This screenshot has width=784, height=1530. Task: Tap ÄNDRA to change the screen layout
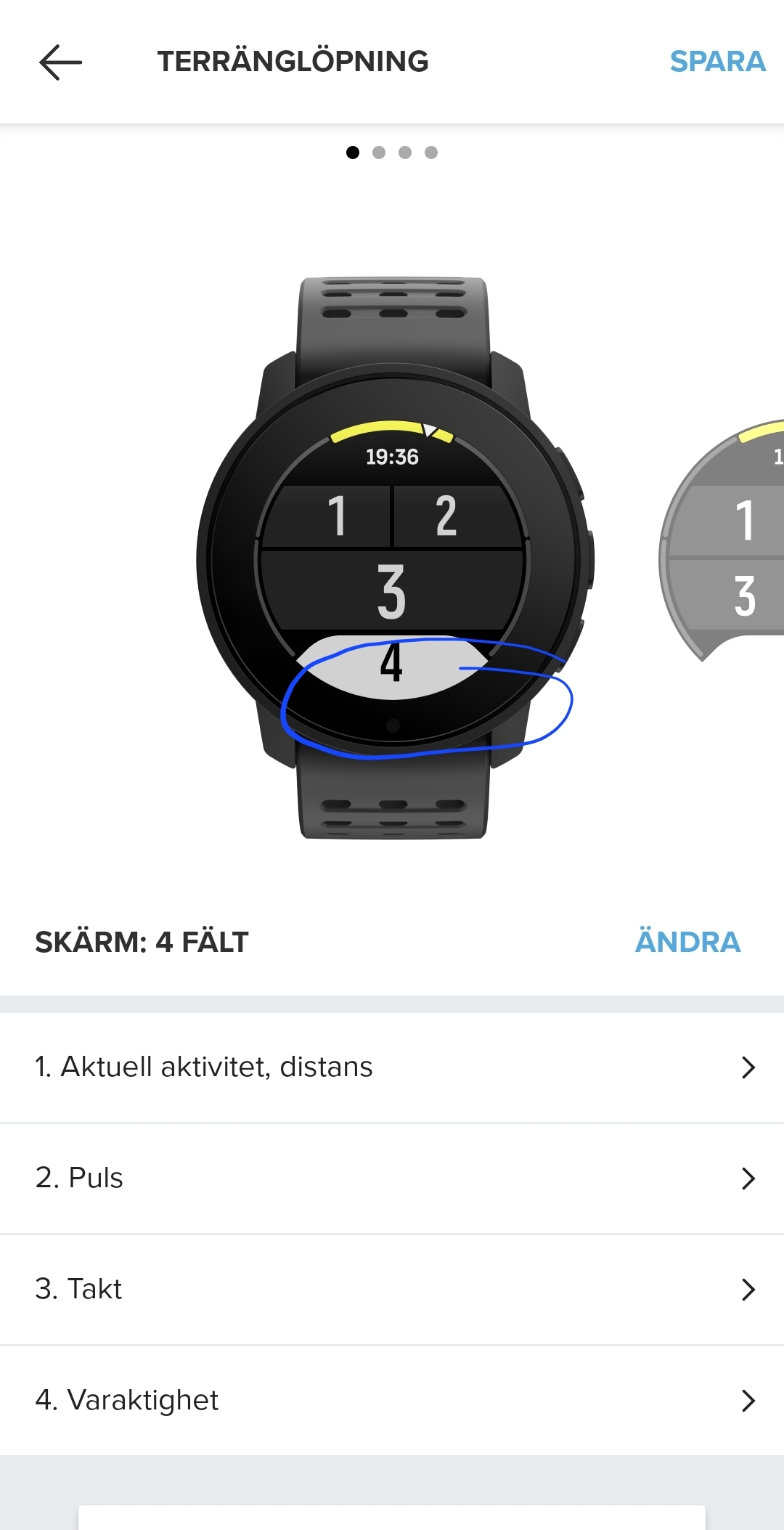pyautogui.click(x=687, y=942)
